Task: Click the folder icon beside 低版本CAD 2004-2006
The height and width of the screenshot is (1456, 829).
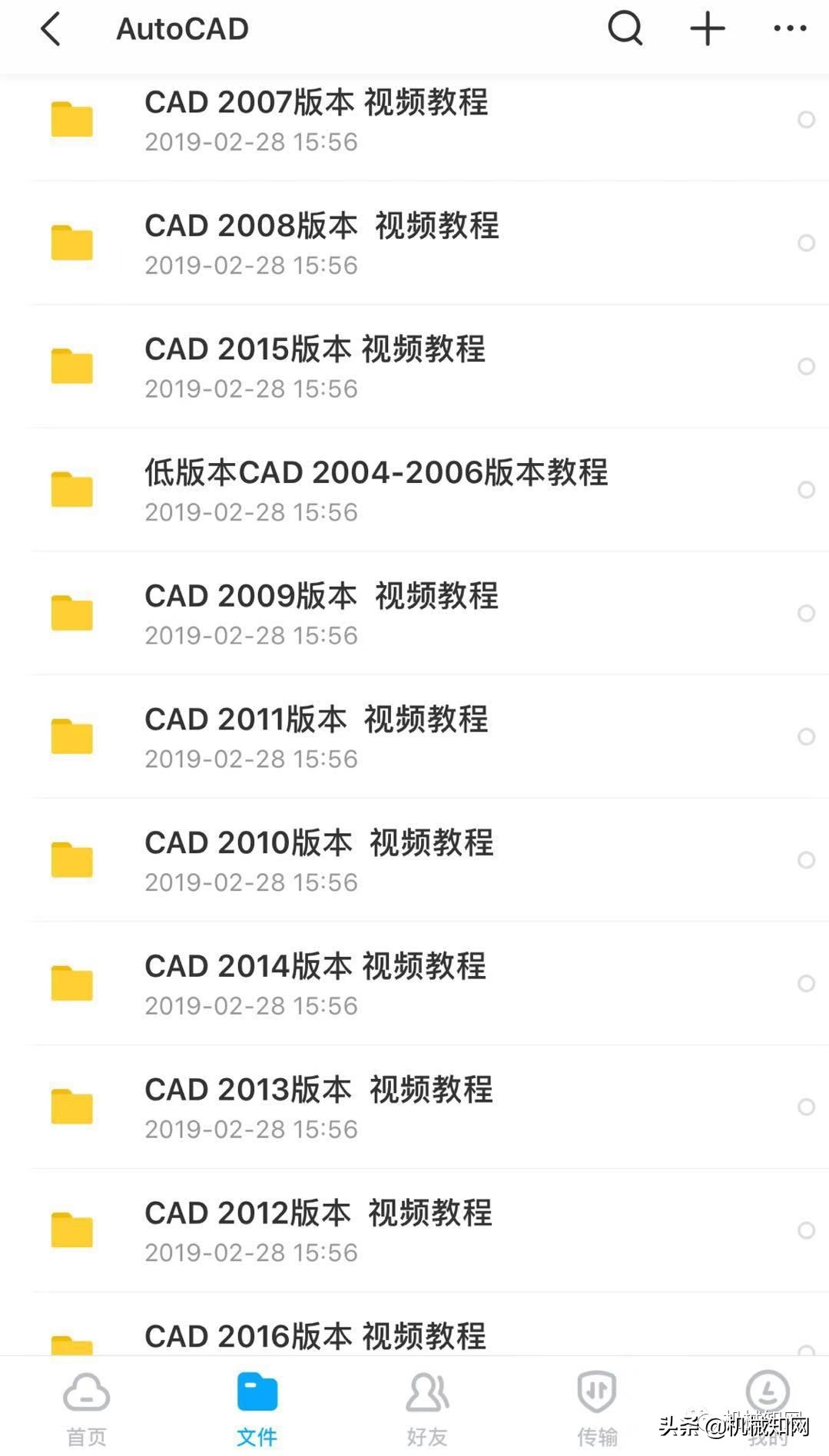Action: 71,489
